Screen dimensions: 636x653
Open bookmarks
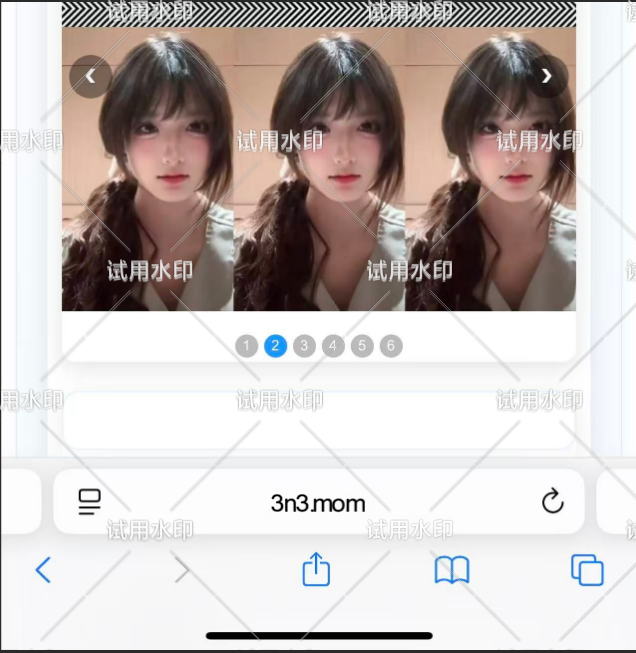[x=452, y=570]
